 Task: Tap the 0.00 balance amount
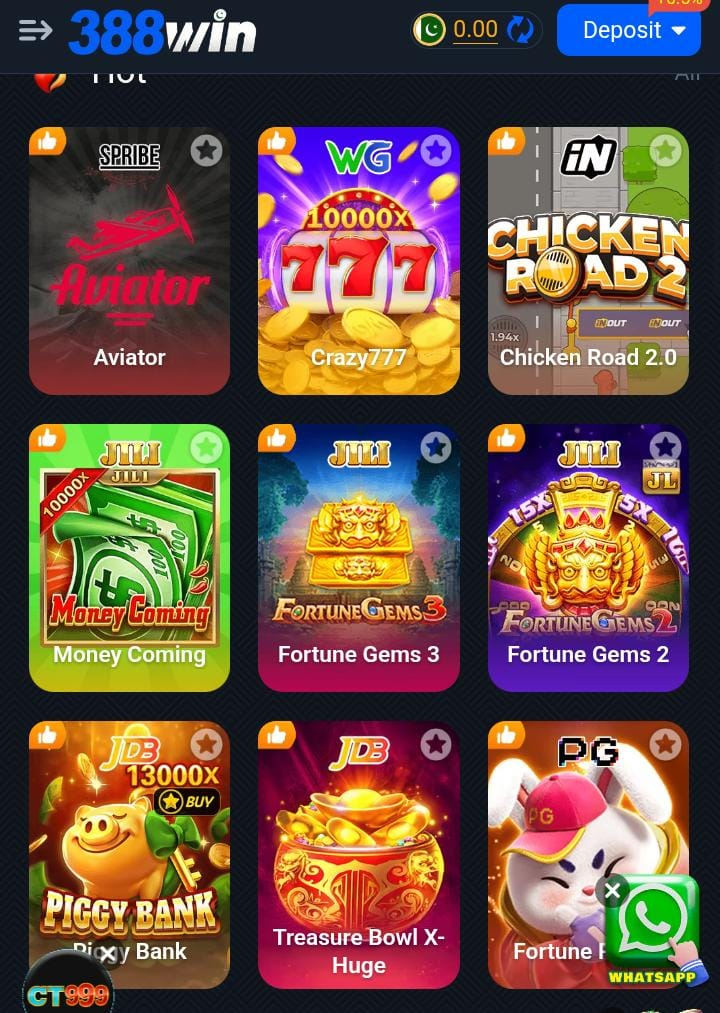475,30
